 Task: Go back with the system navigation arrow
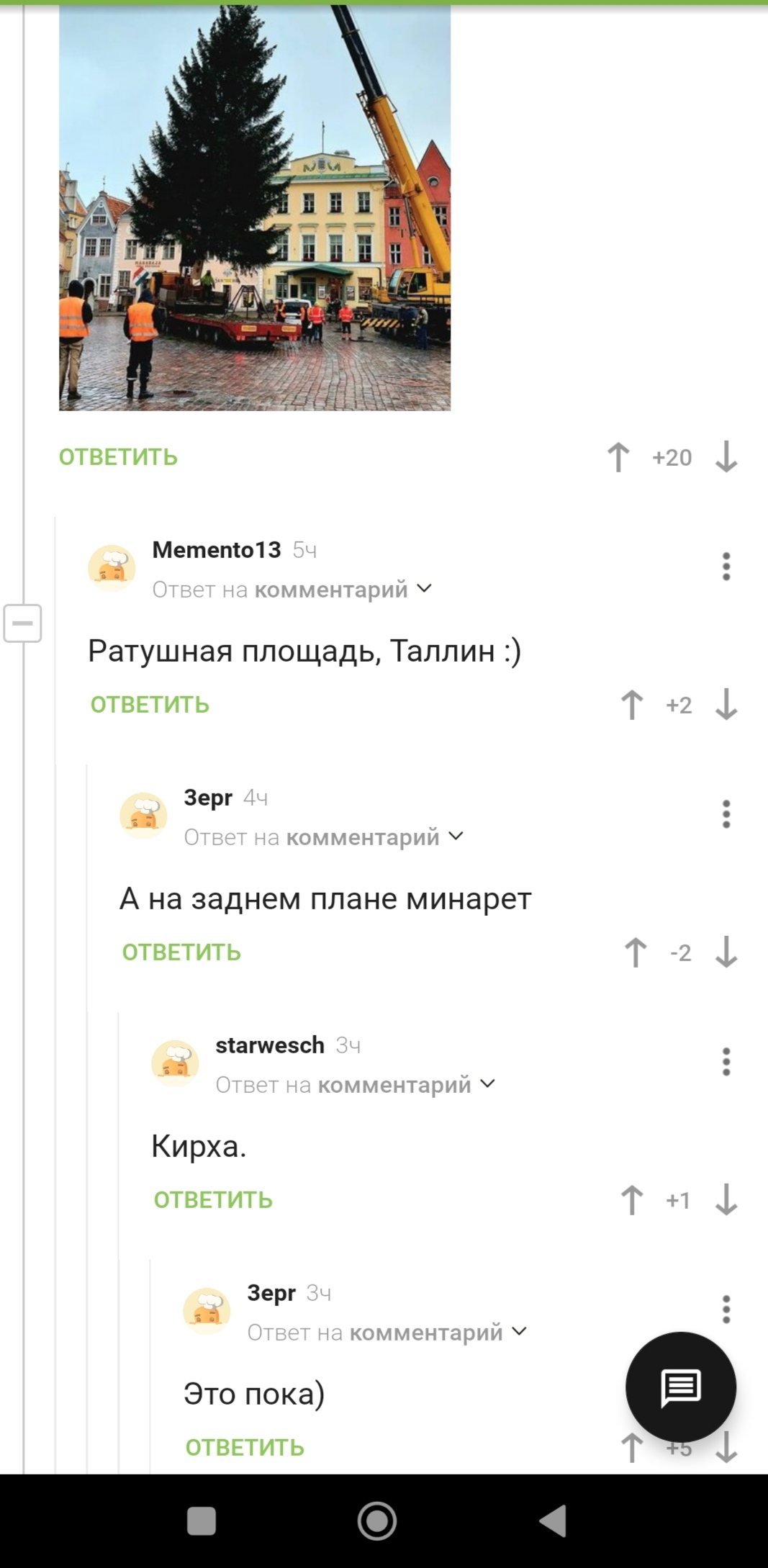[x=553, y=1521]
